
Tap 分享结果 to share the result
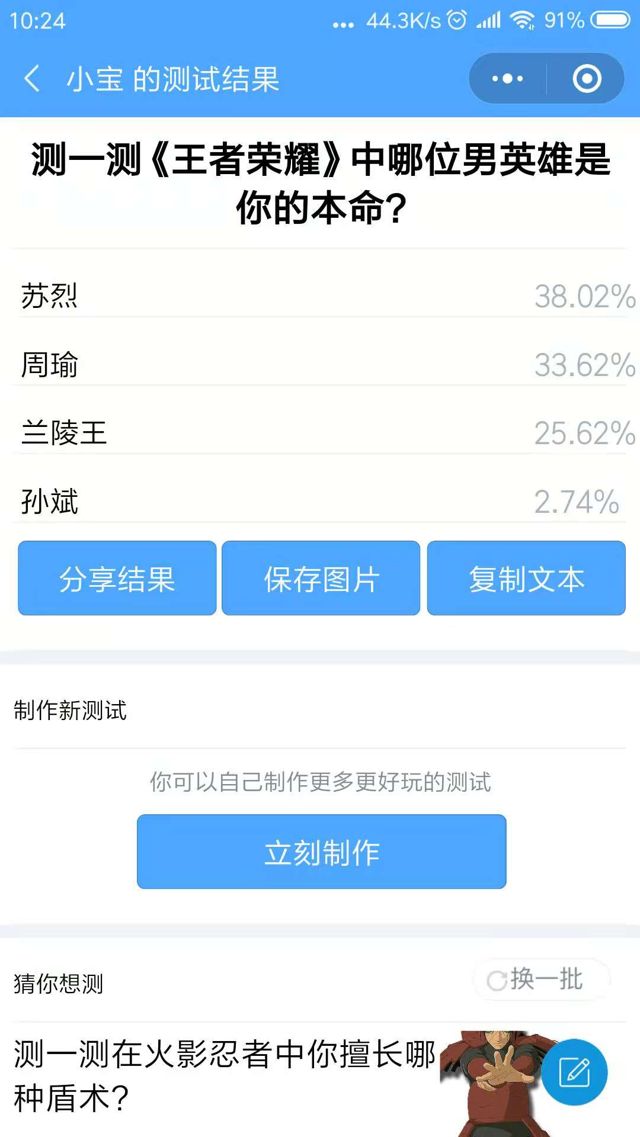point(117,579)
